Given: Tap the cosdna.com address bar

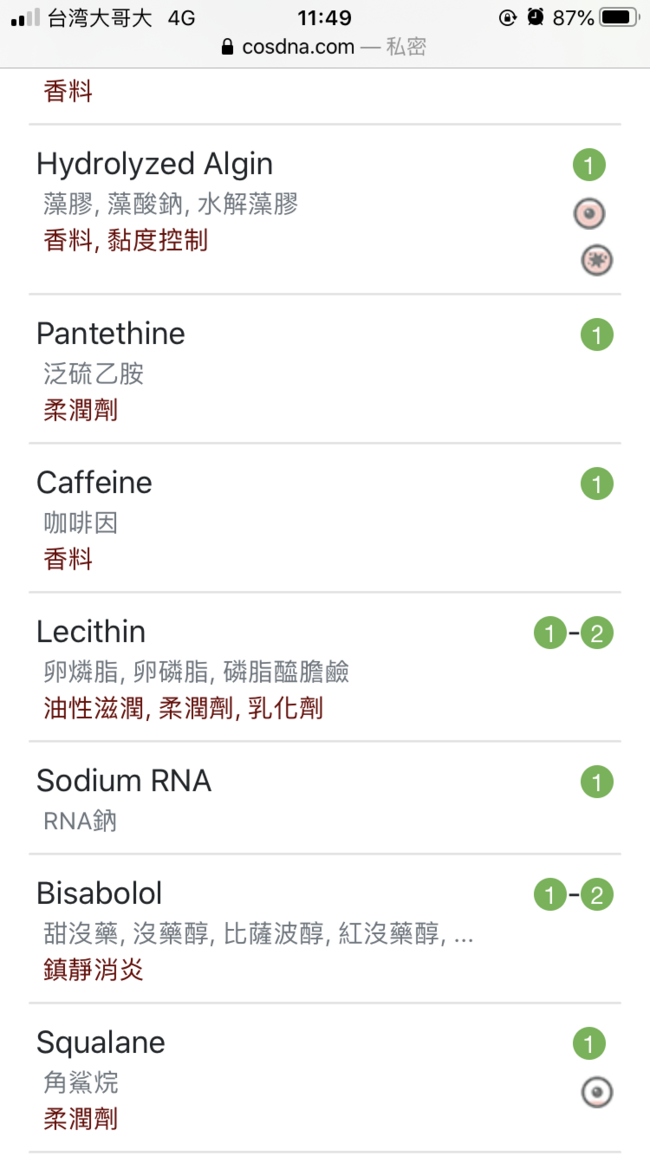Looking at the screenshot, I should coord(324,47).
